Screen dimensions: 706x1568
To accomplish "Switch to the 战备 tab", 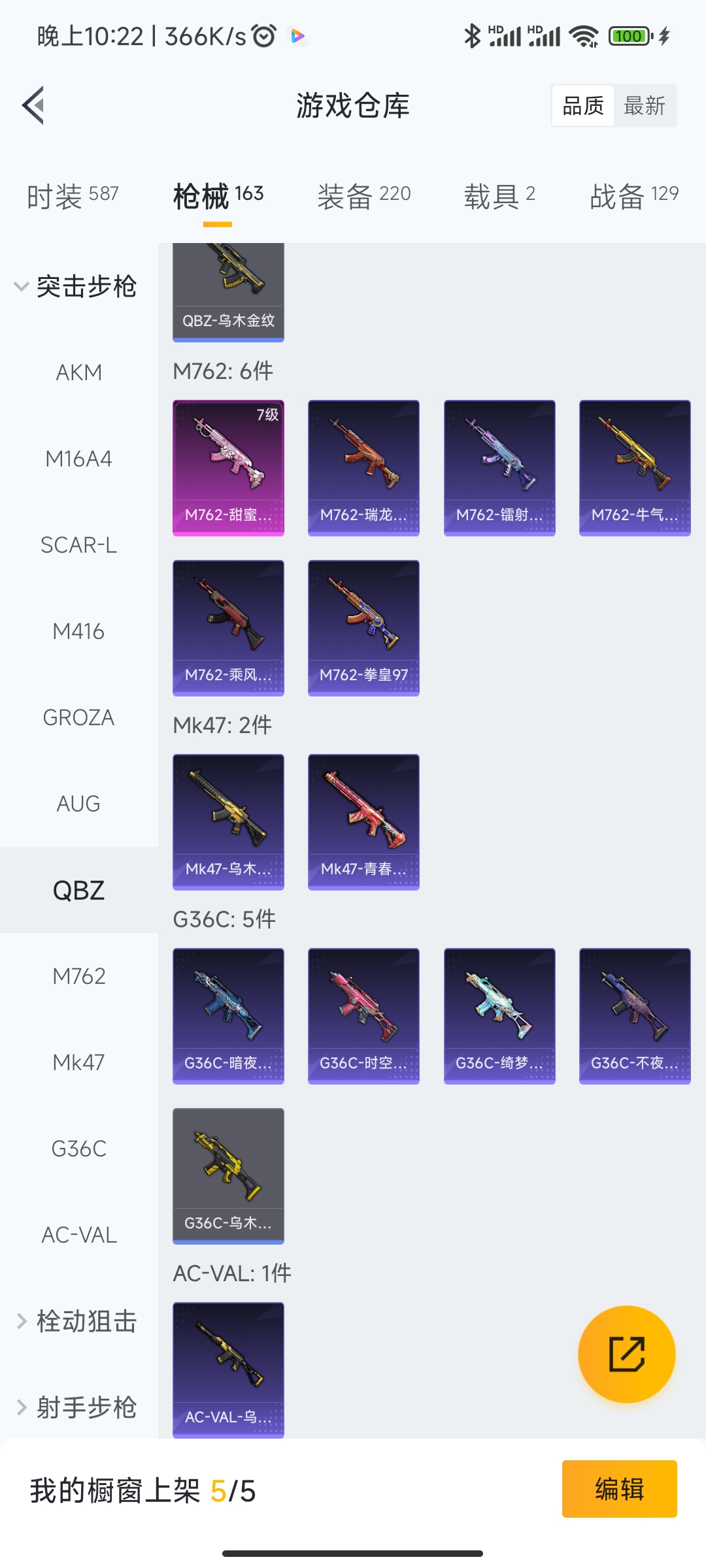I will click(x=633, y=195).
